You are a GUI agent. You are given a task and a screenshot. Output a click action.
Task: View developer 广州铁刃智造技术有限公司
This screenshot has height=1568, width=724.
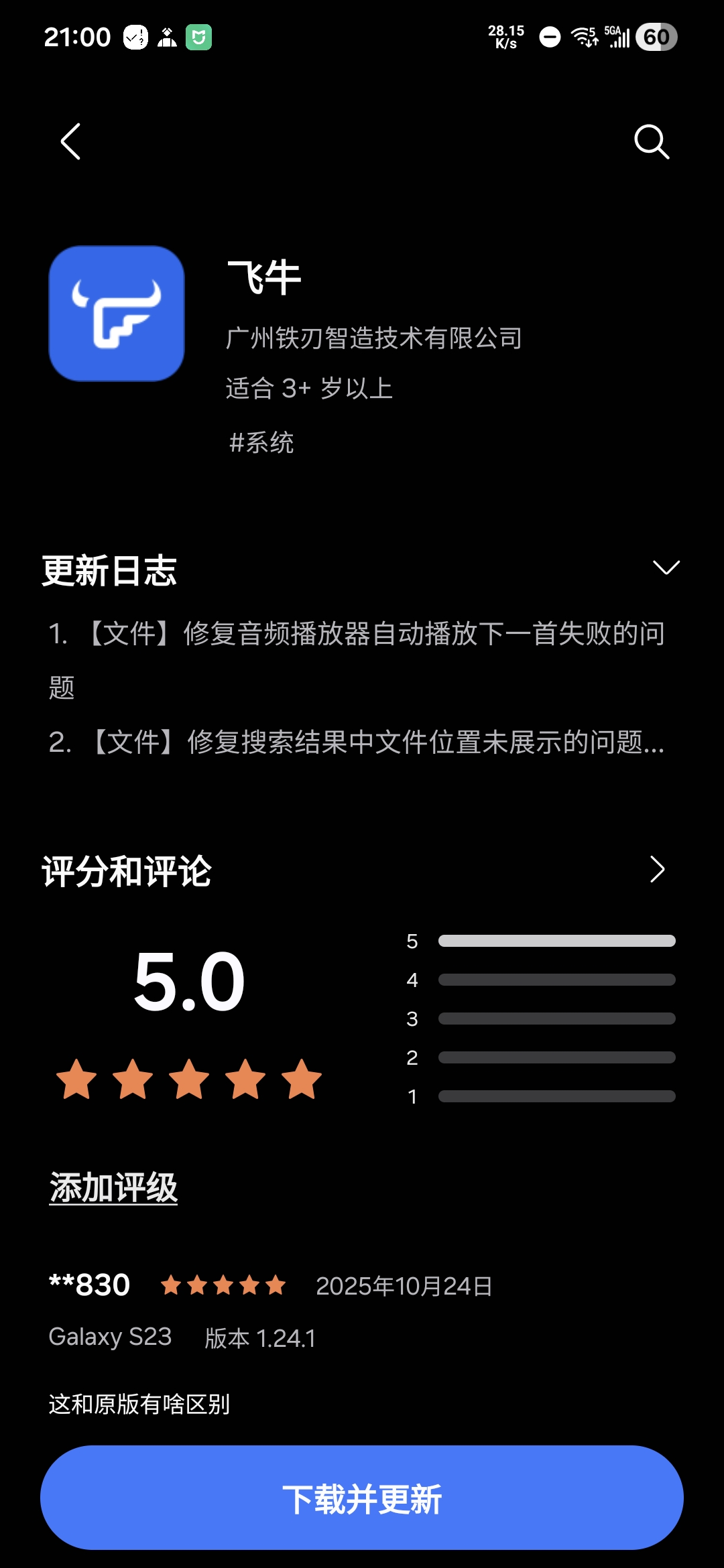point(374,338)
